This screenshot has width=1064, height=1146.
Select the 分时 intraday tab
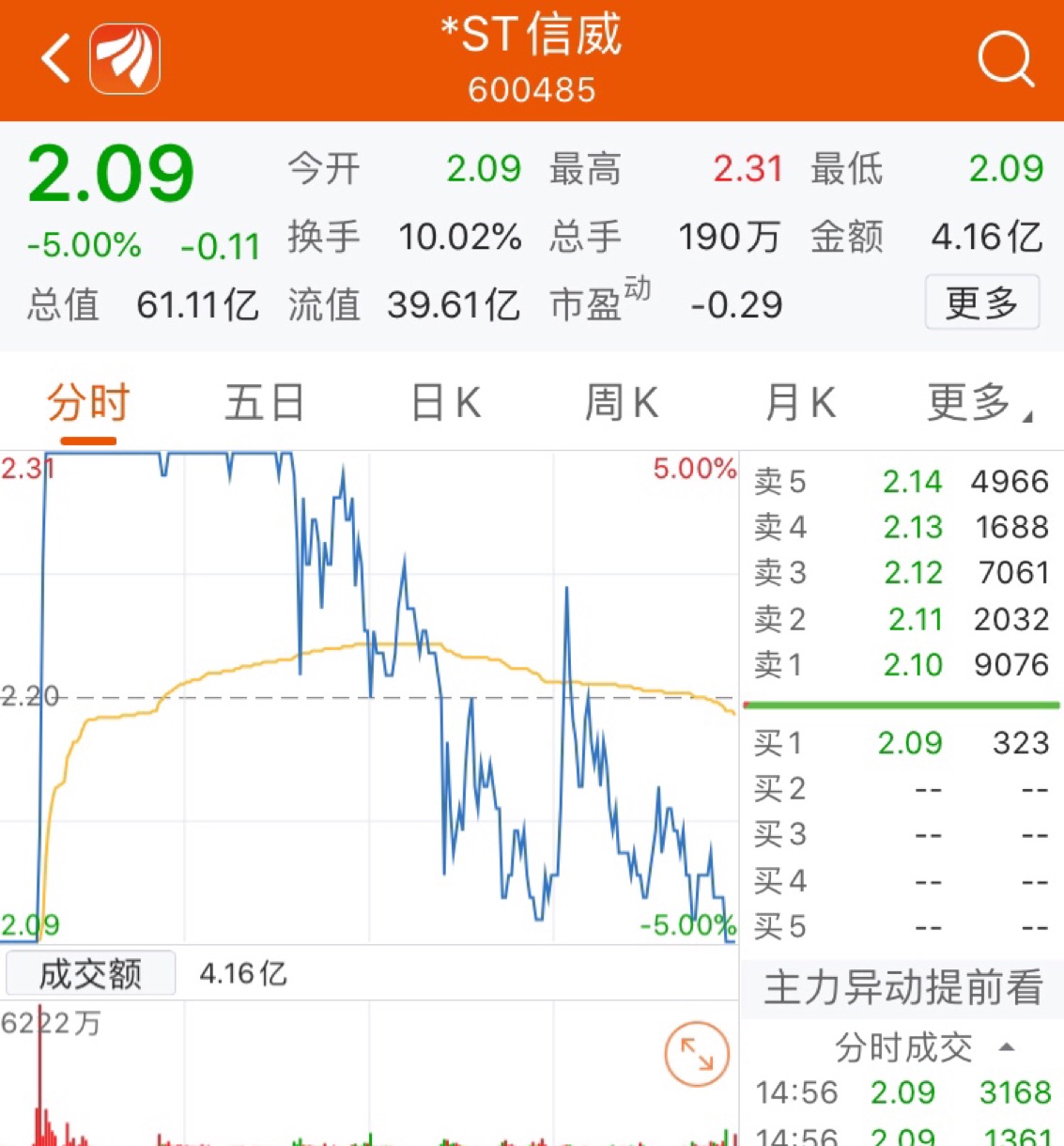point(85,402)
